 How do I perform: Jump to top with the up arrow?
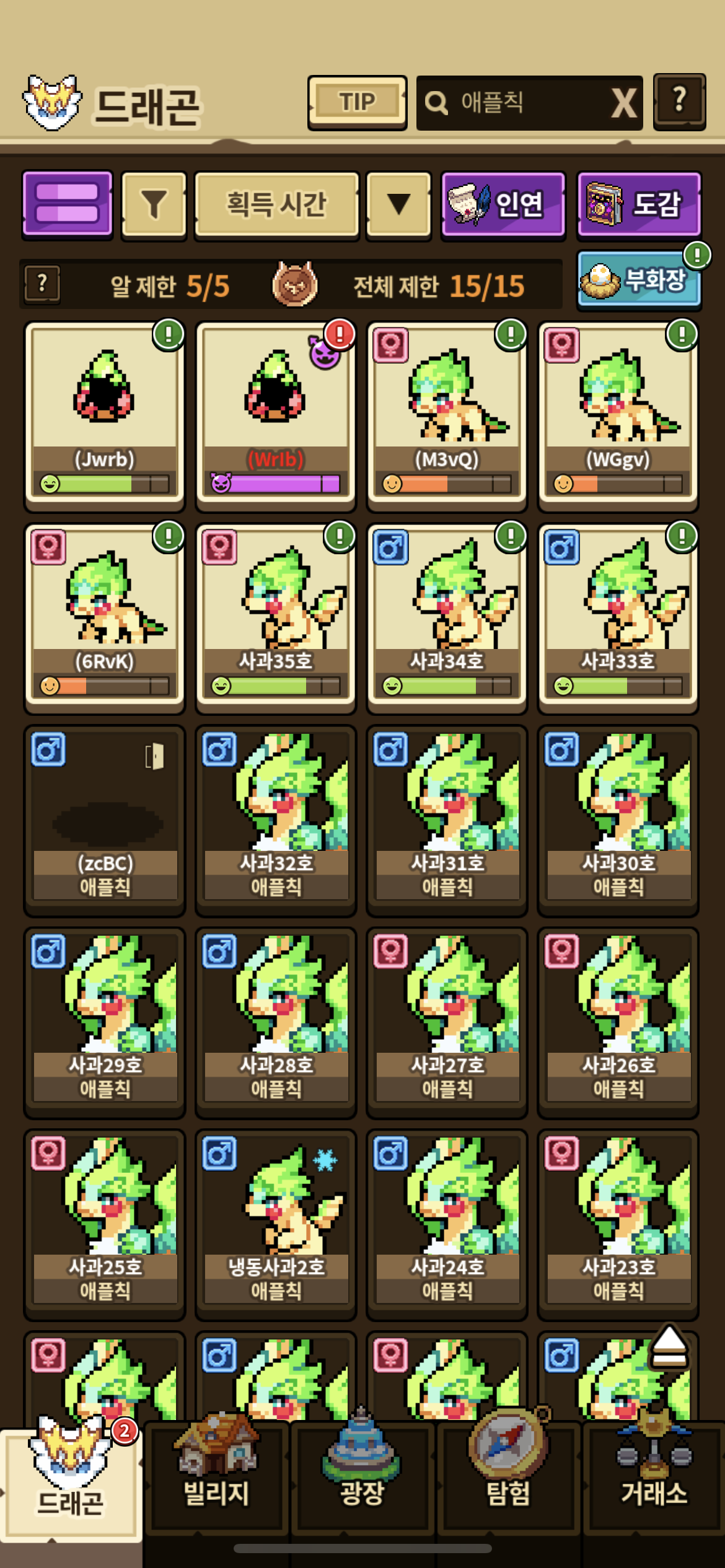click(x=669, y=1346)
